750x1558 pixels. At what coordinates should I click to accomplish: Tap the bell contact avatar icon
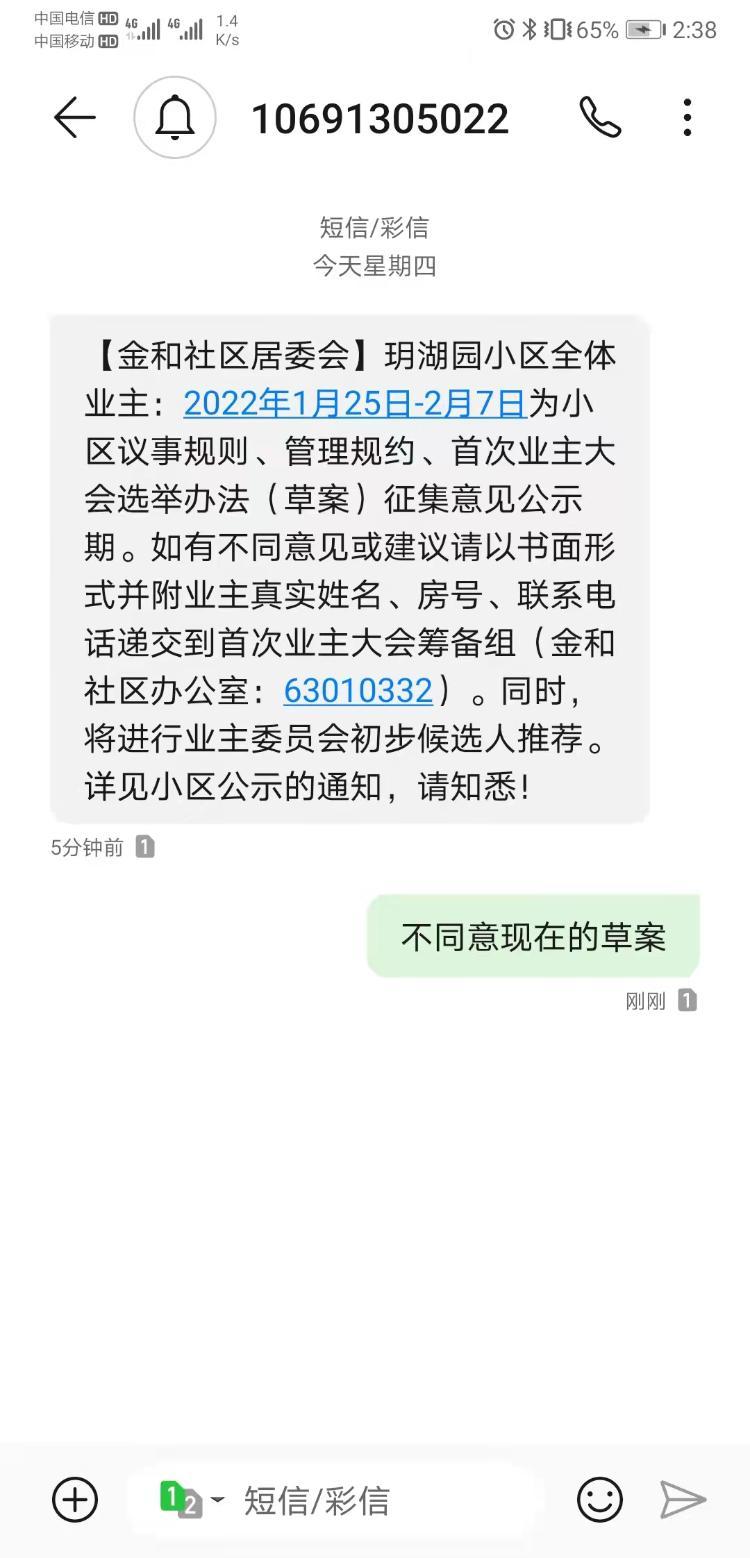pos(175,118)
